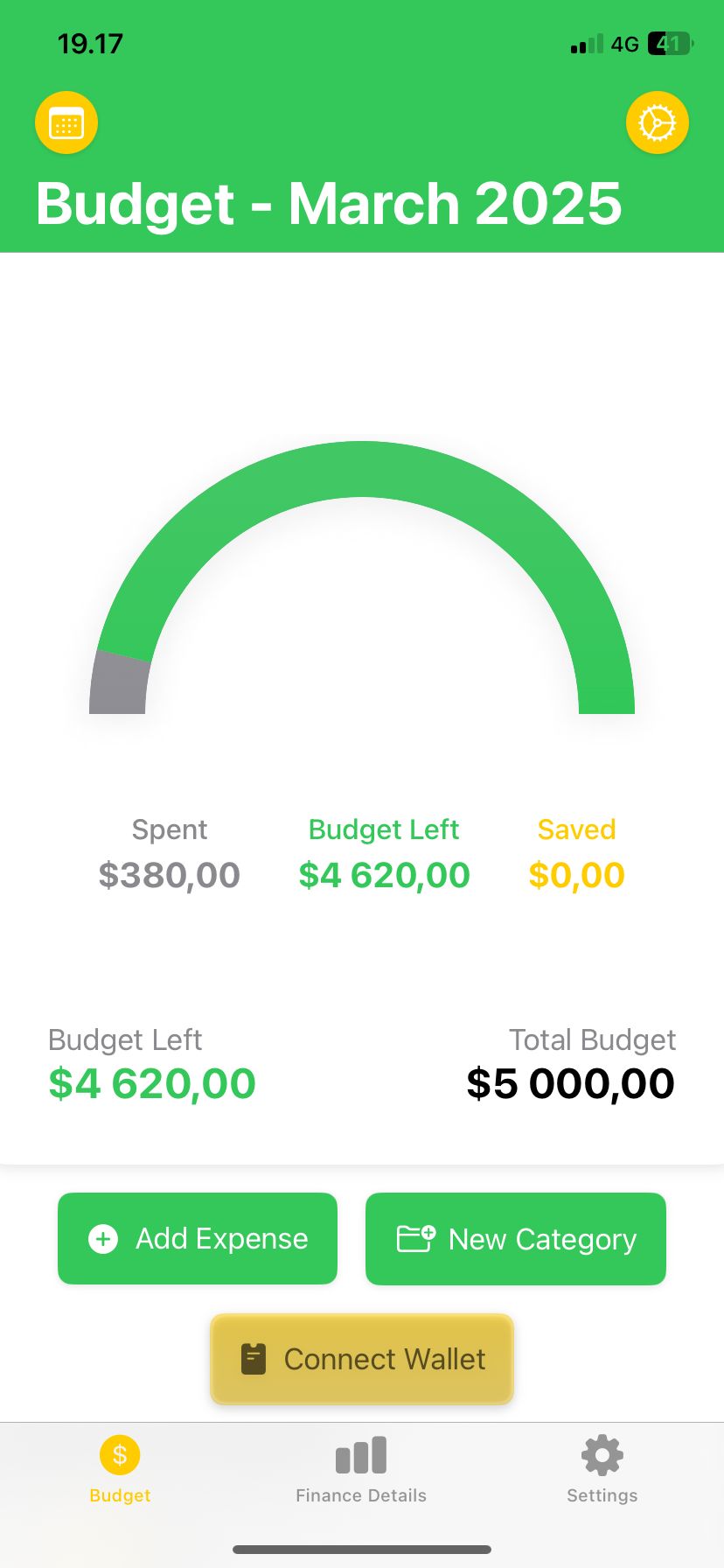Select the Spent amount of $380,00

[169, 874]
